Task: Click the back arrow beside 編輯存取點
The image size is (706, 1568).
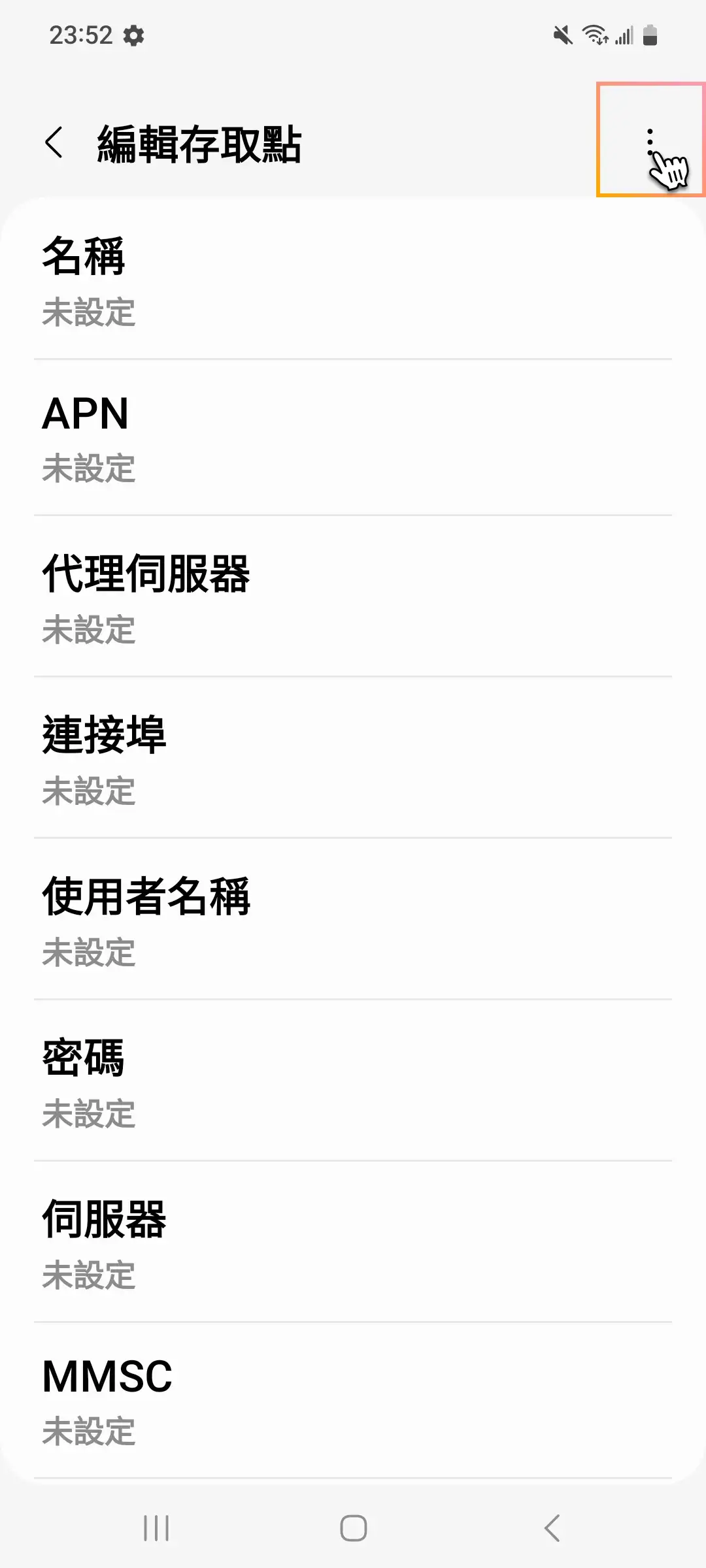Action: 55,144
